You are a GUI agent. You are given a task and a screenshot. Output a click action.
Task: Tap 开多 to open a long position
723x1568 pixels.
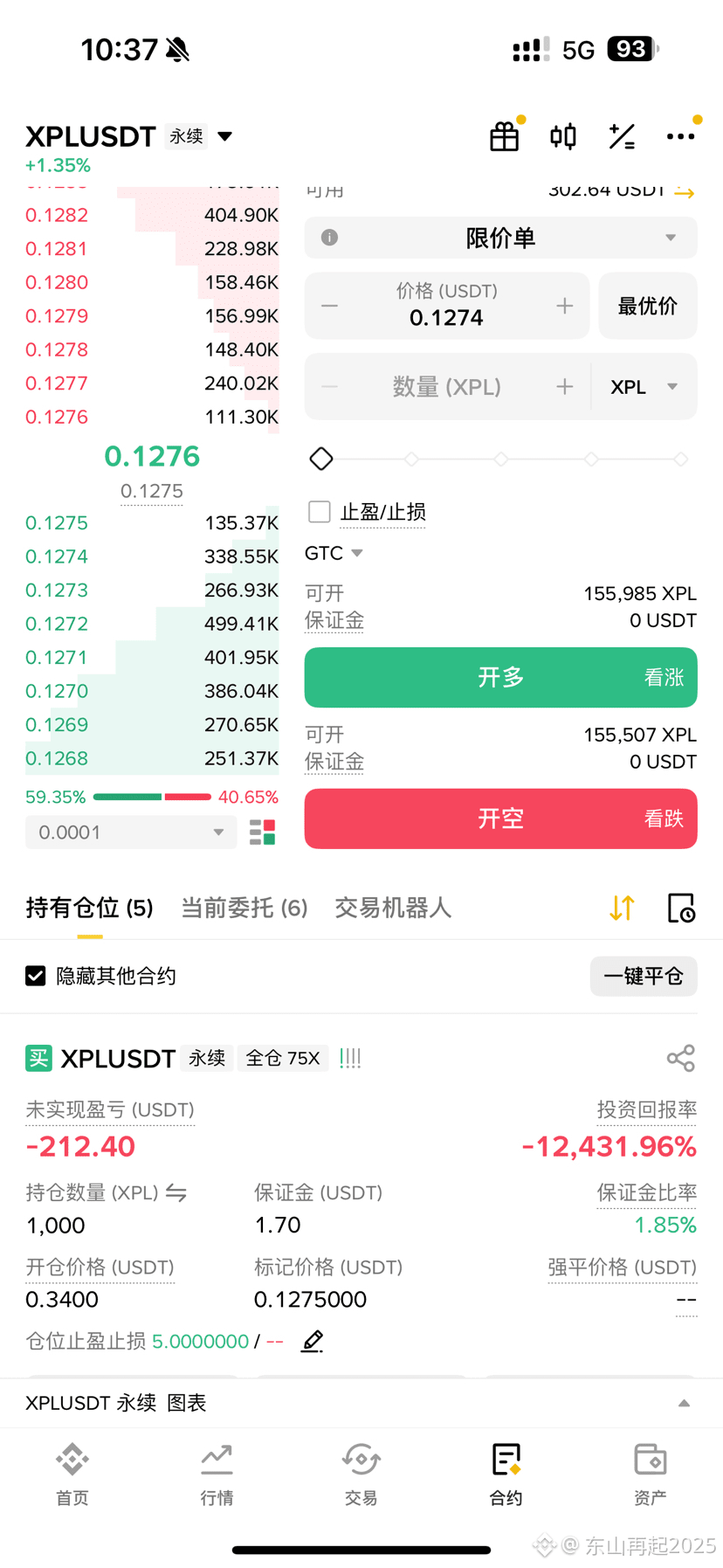[500, 677]
